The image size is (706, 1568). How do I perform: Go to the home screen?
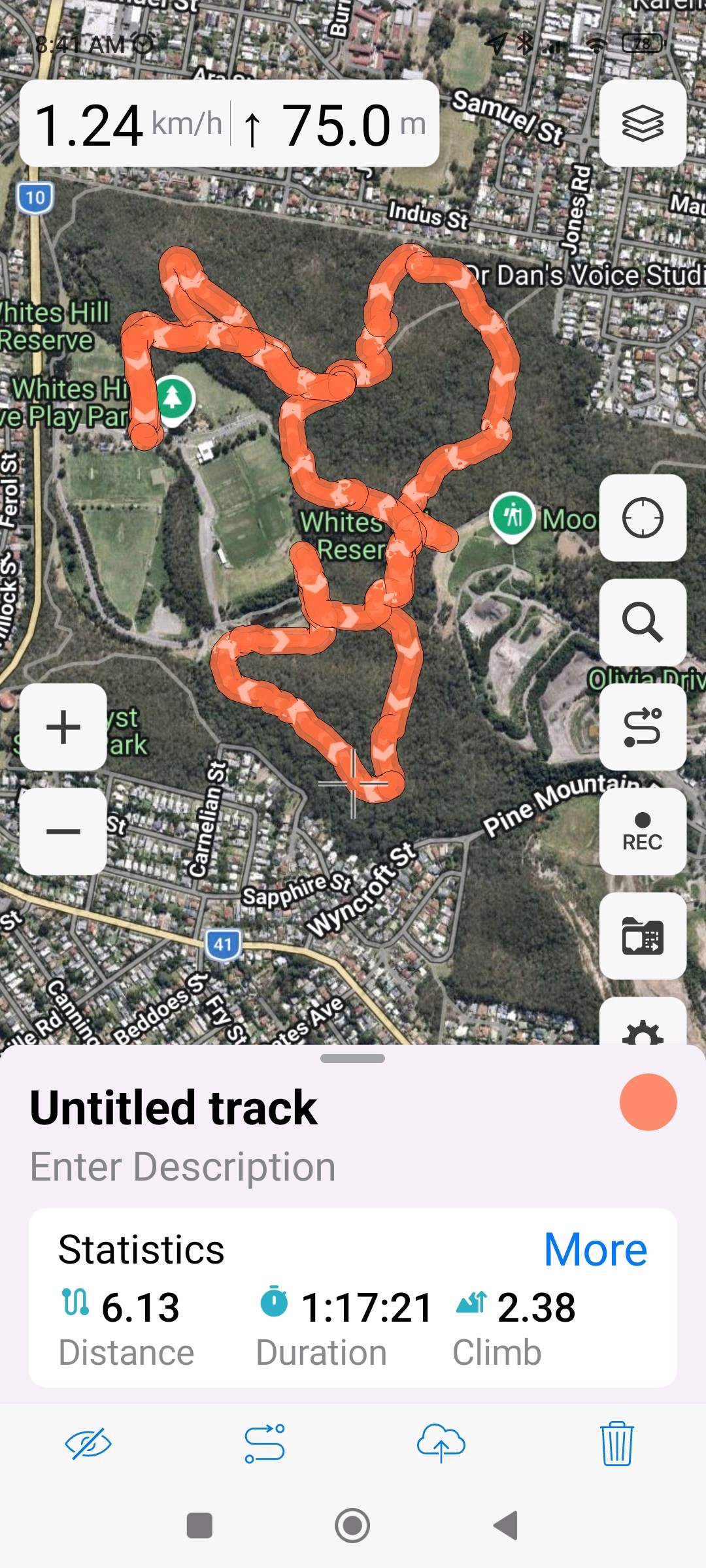click(352, 1526)
